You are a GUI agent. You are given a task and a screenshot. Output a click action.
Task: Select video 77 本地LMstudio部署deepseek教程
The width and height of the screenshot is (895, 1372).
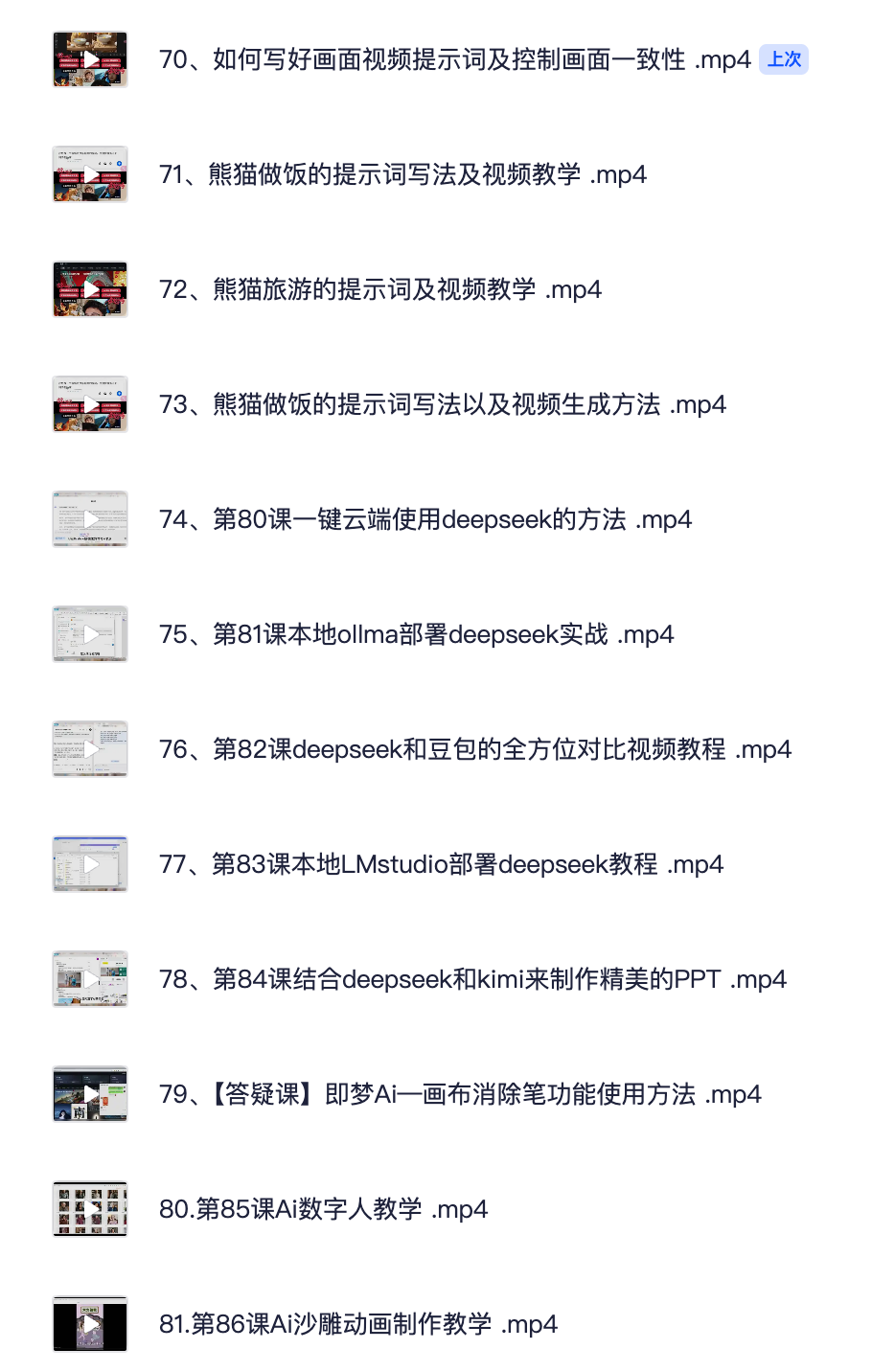click(x=441, y=864)
